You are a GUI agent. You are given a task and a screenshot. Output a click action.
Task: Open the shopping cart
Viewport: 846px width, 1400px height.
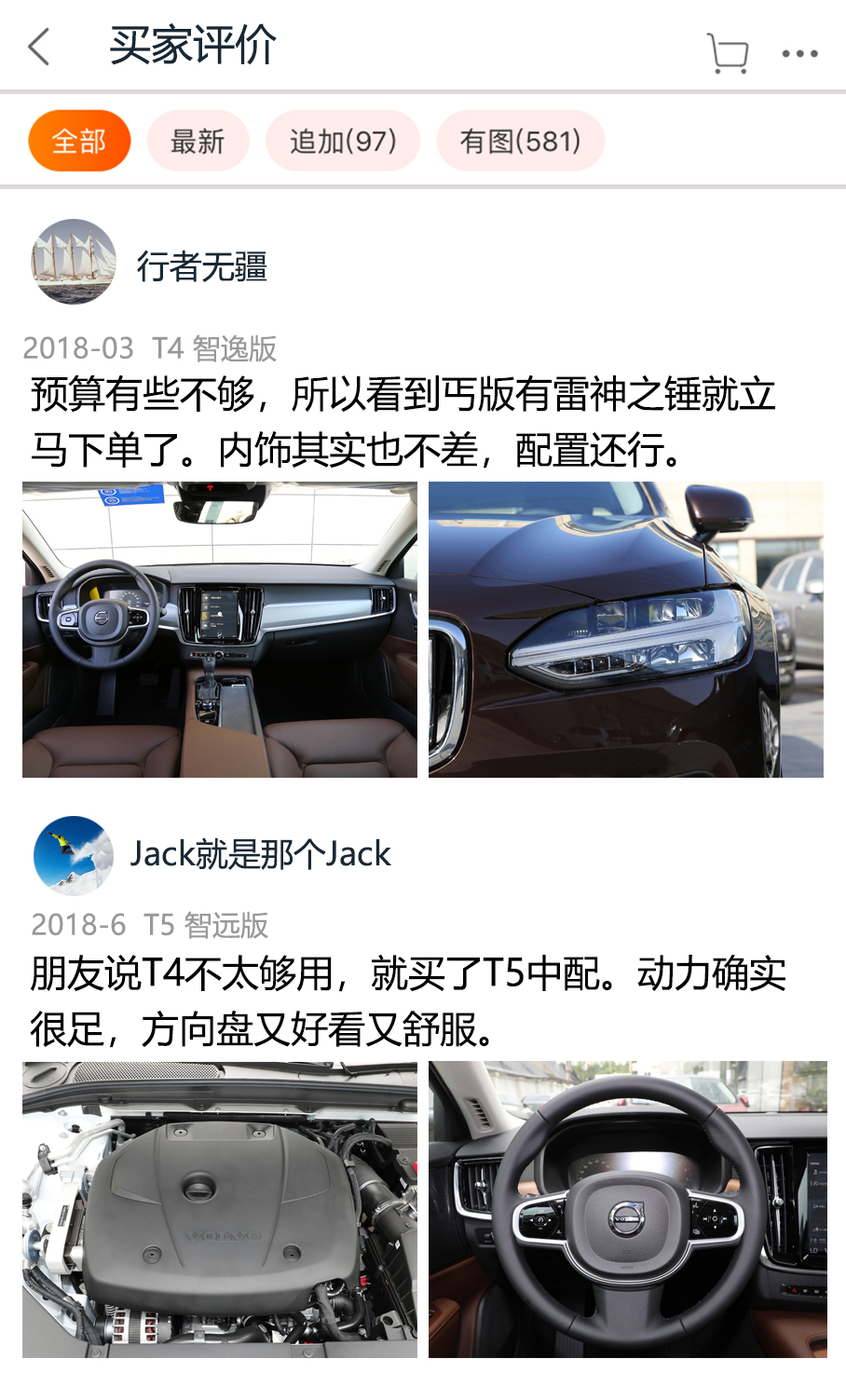(727, 53)
